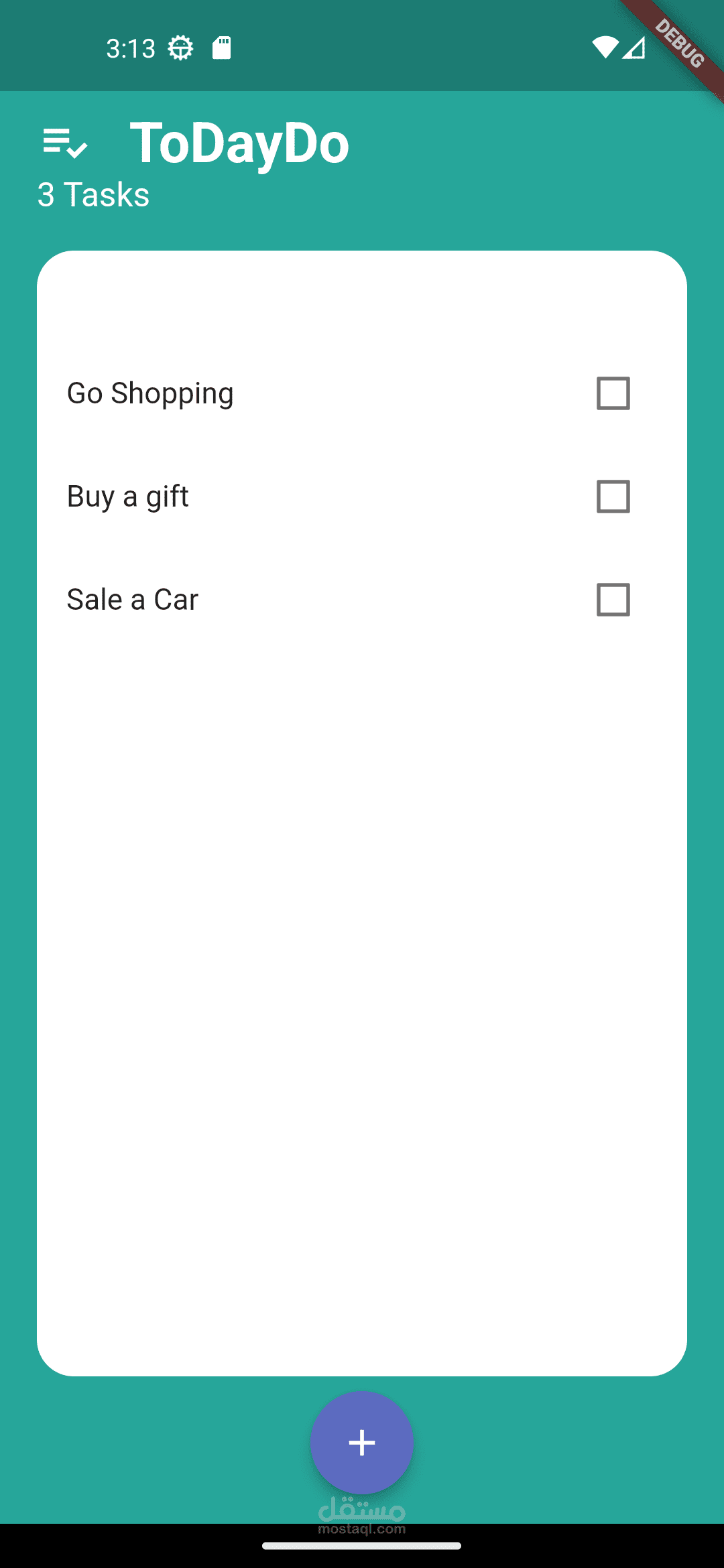Image resolution: width=724 pixels, height=1568 pixels.
Task: Mark Buy a gift as done
Action: (x=612, y=497)
